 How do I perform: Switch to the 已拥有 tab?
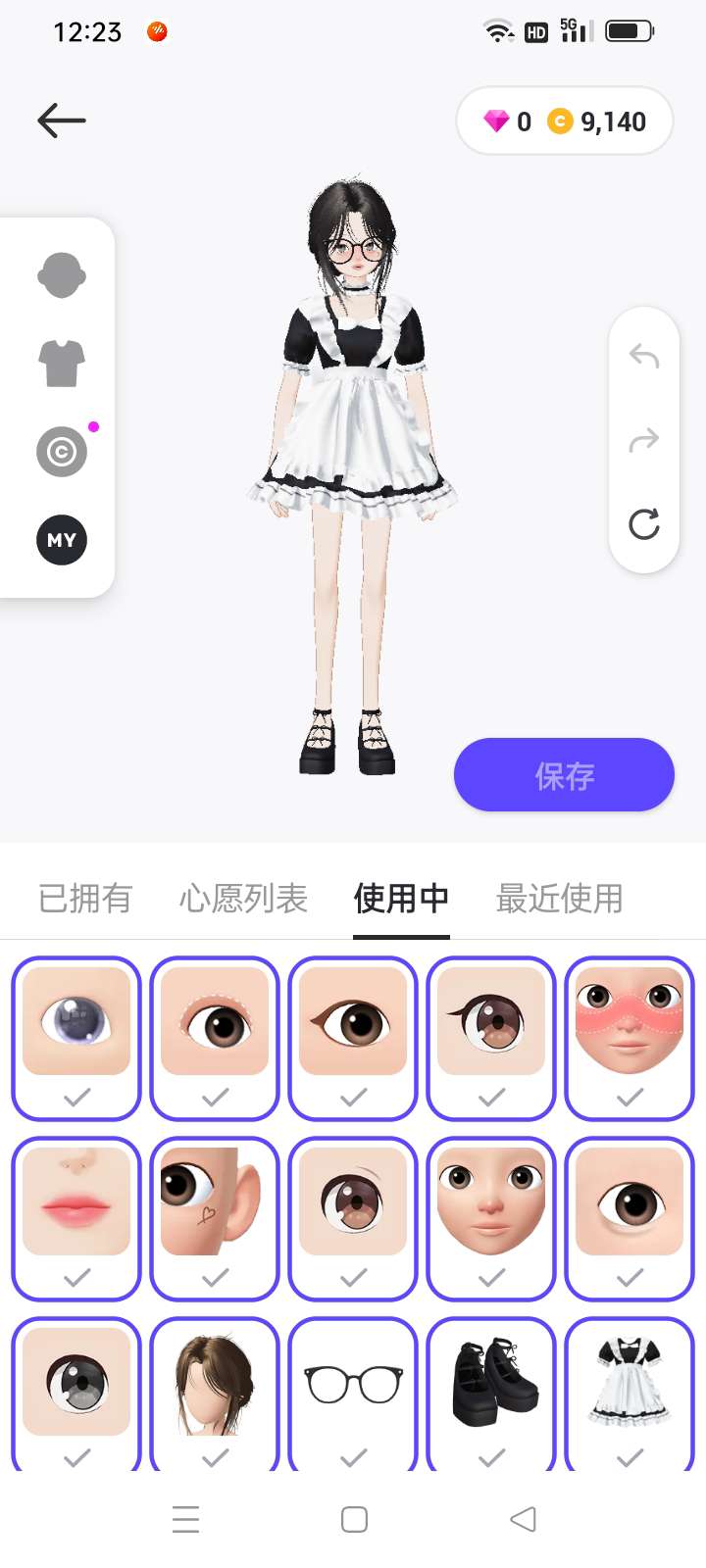[85, 898]
